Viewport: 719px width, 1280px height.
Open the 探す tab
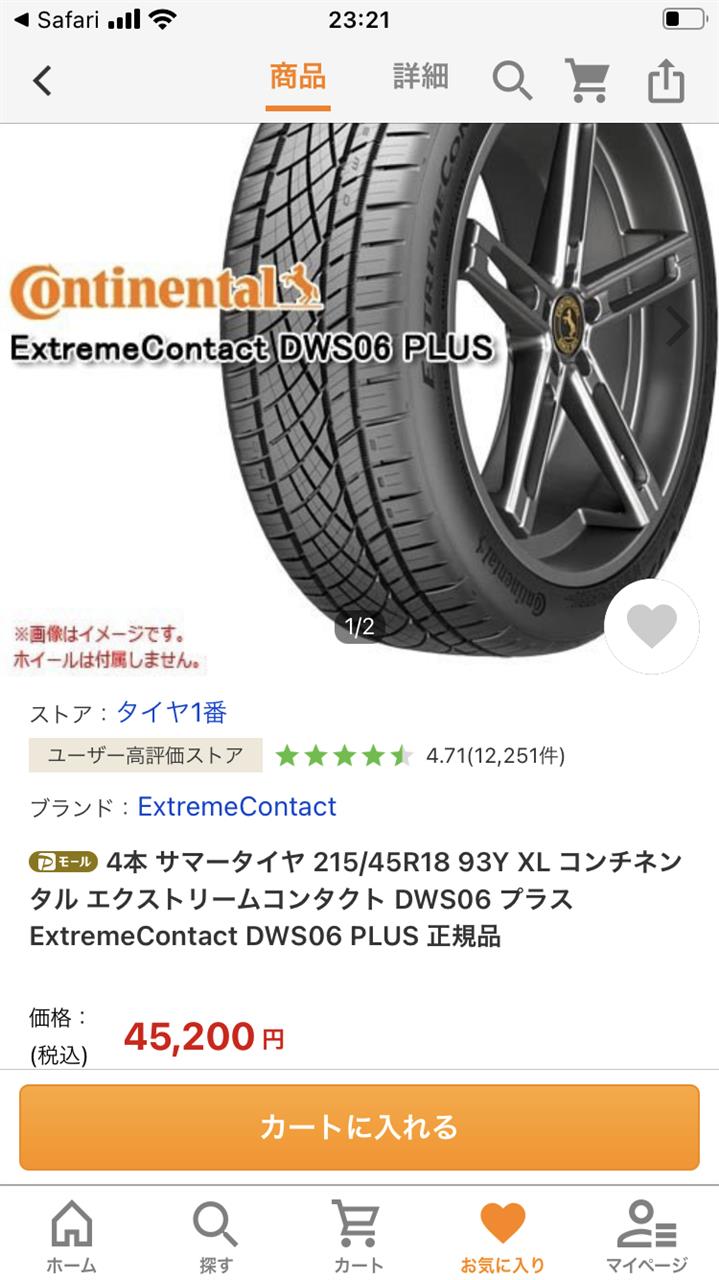[x=215, y=1236]
